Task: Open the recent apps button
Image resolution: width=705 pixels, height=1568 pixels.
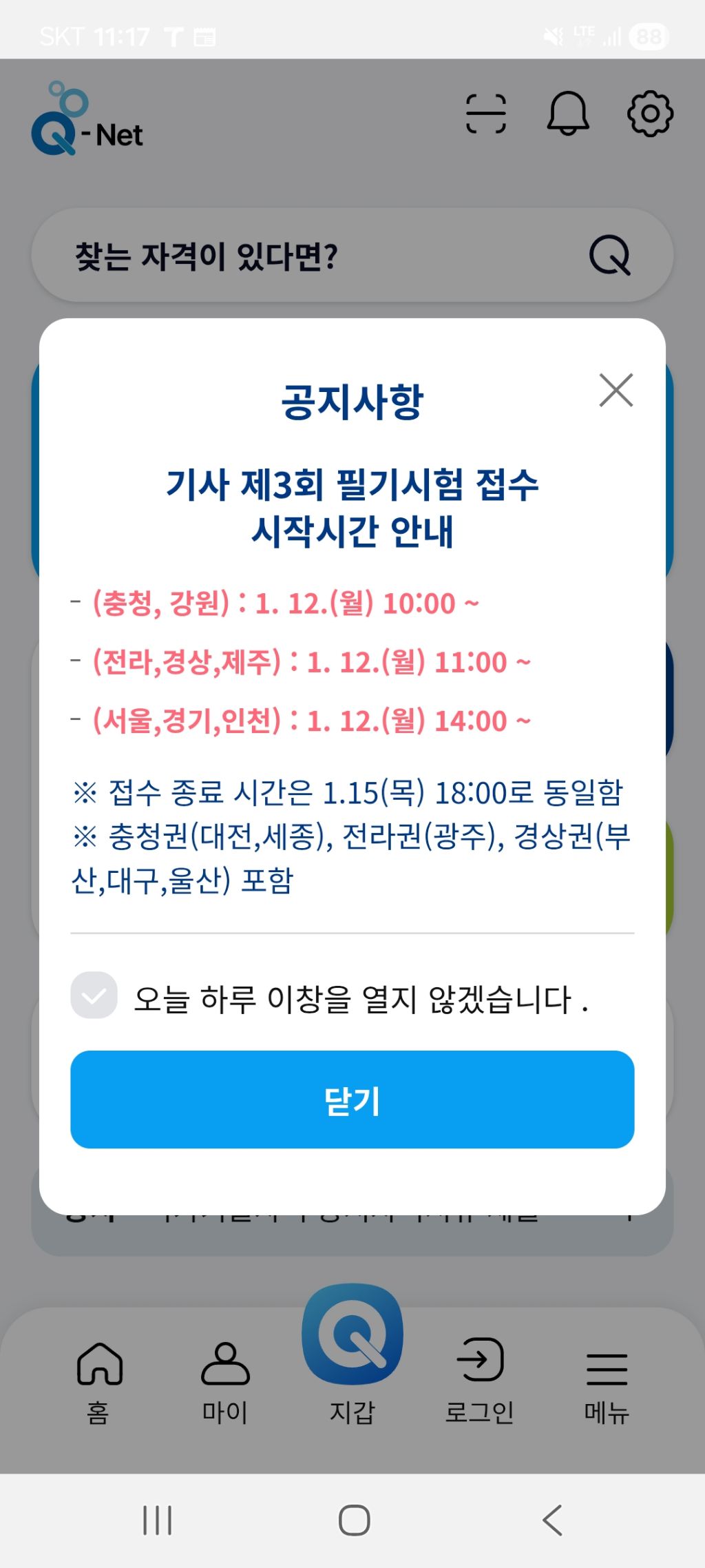Action: (157, 1520)
